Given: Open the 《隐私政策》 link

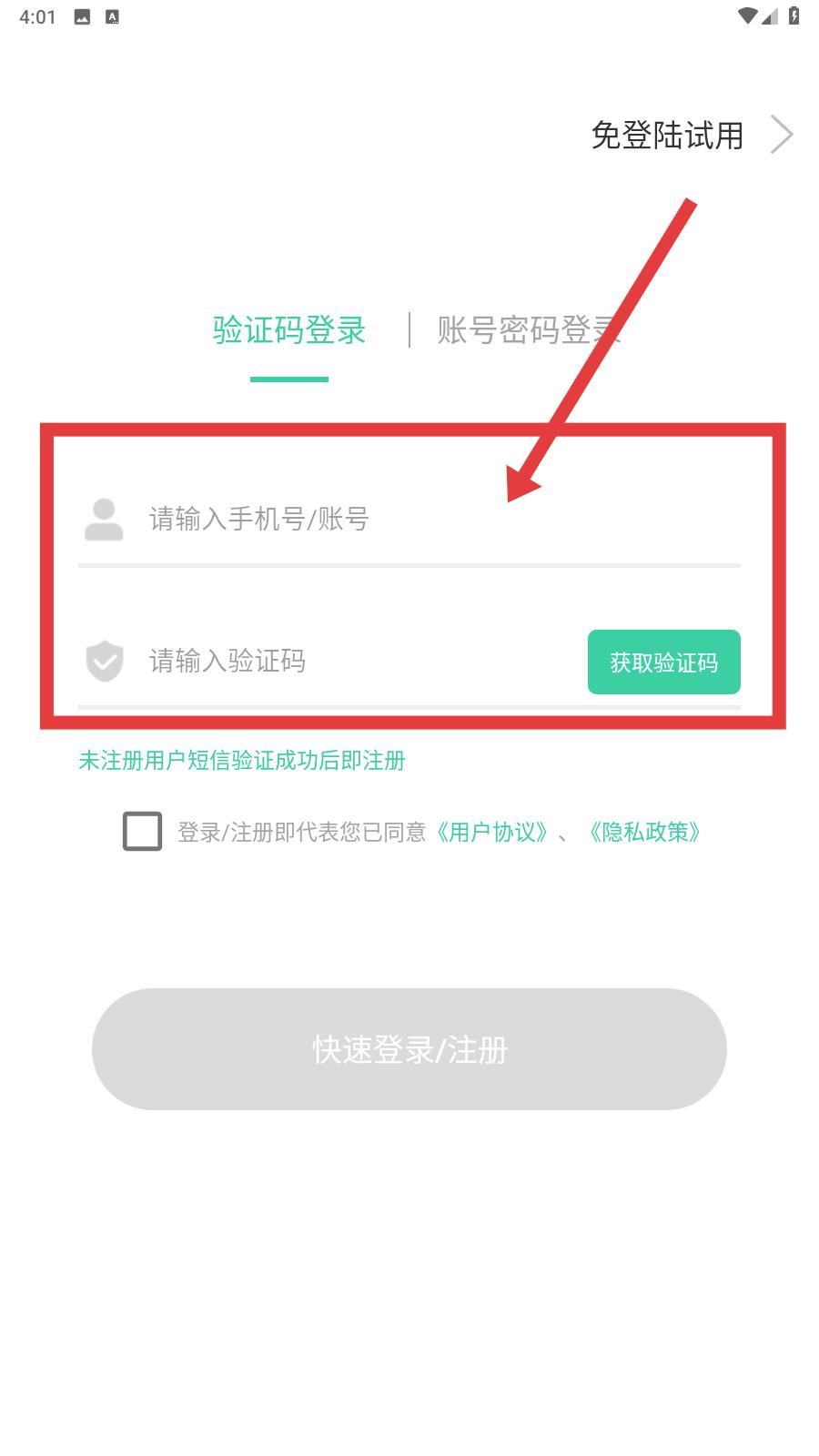Looking at the screenshot, I should pyautogui.click(x=644, y=832).
